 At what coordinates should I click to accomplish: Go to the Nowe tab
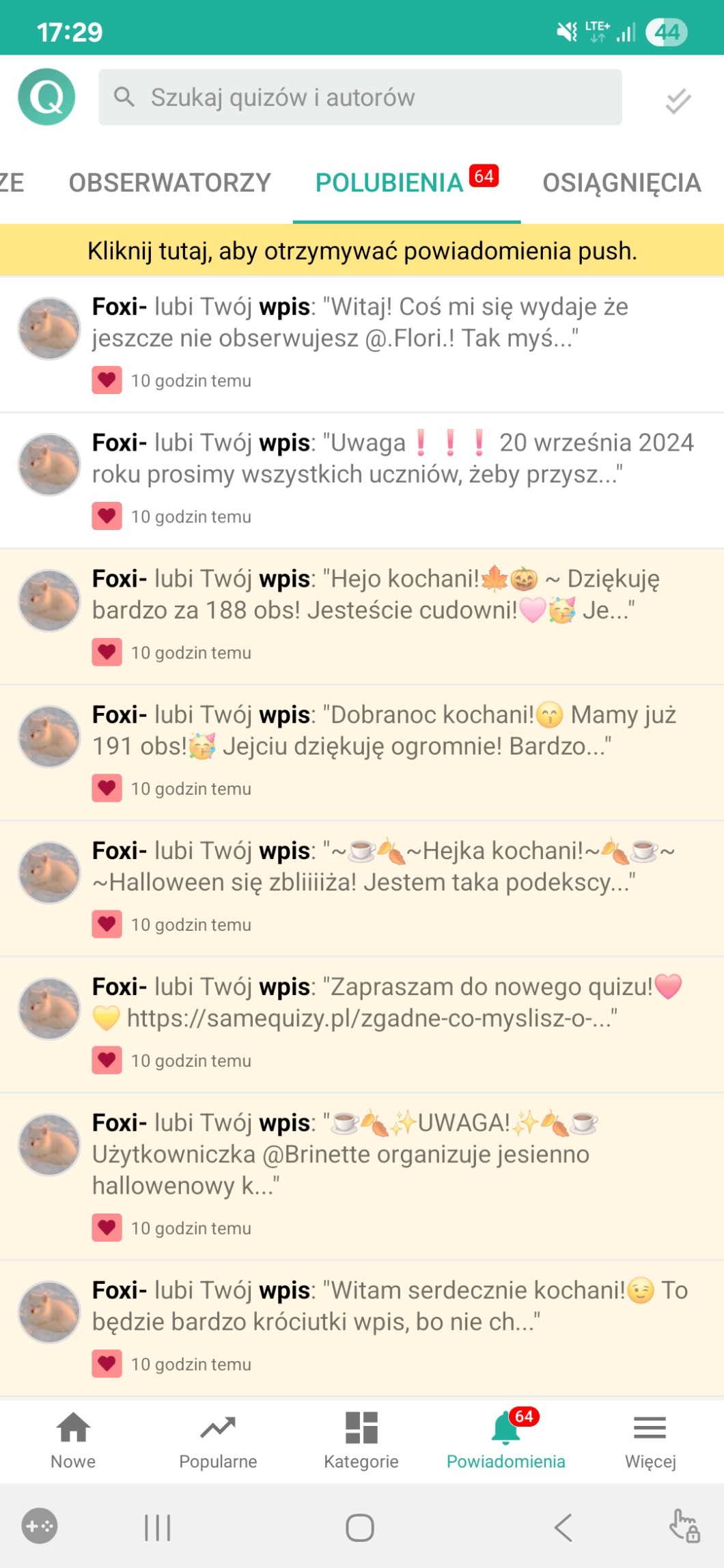73,1441
